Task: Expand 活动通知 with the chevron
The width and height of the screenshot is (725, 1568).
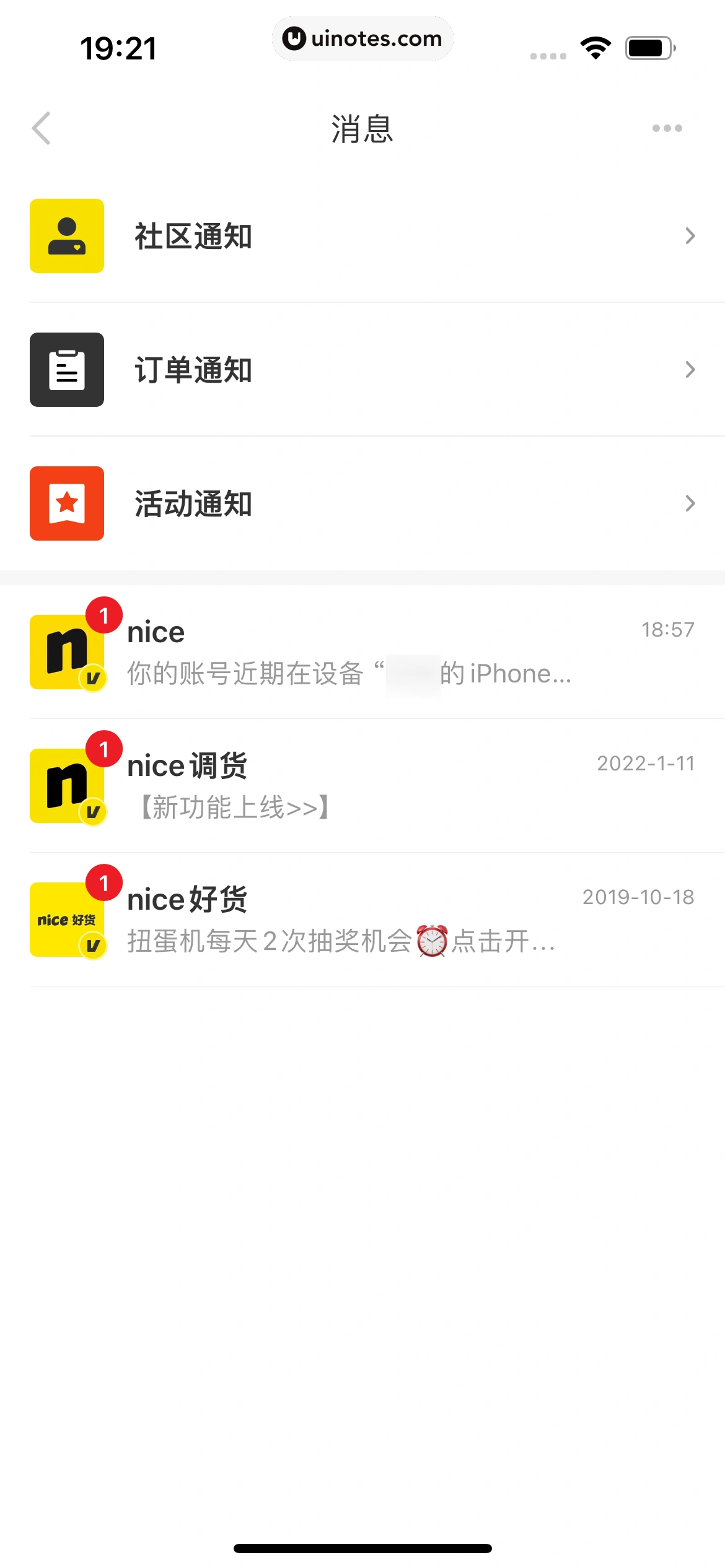Action: [690, 504]
